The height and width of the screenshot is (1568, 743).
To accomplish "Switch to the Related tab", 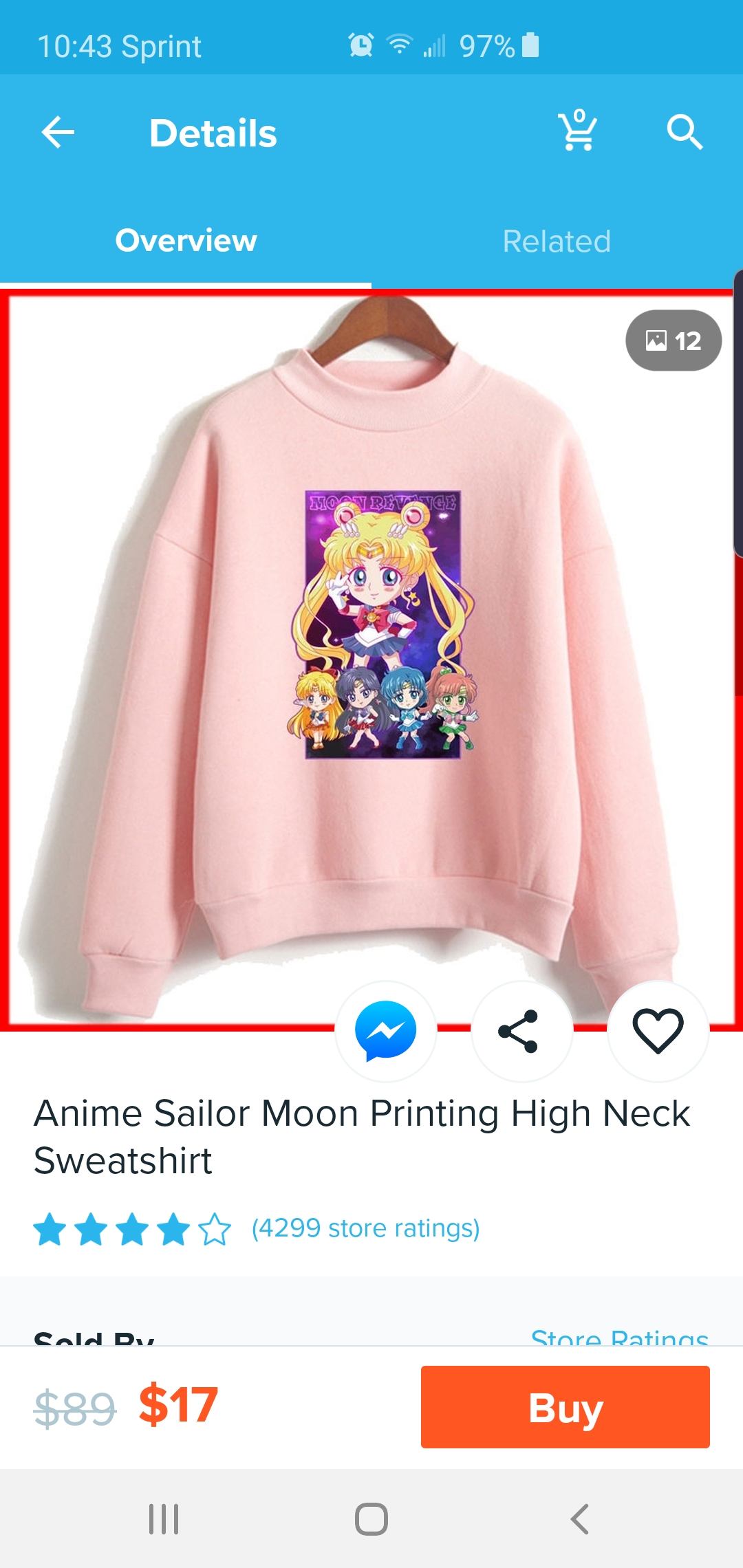I will [x=557, y=241].
